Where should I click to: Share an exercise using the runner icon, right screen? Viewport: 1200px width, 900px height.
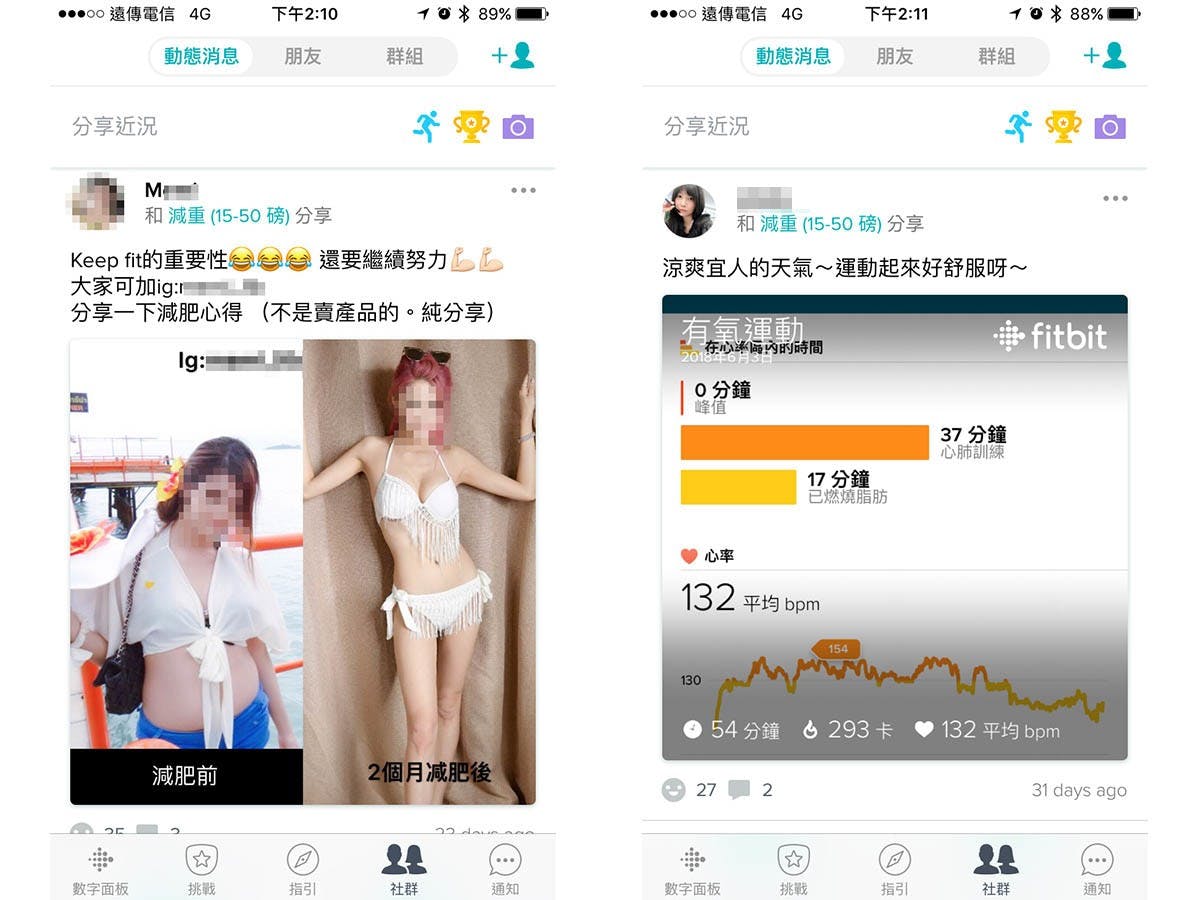[1018, 126]
